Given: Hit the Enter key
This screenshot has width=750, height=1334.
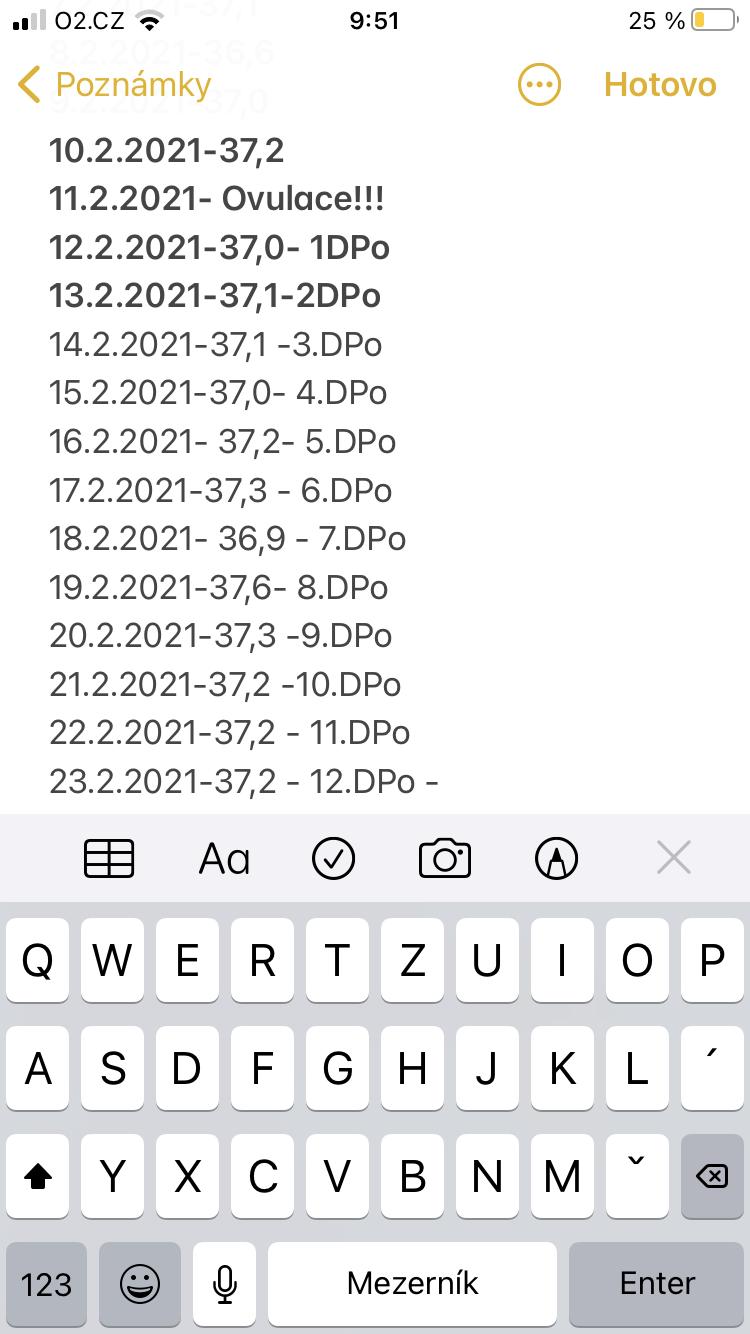Looking at the screenshot, I should 657,1283.
